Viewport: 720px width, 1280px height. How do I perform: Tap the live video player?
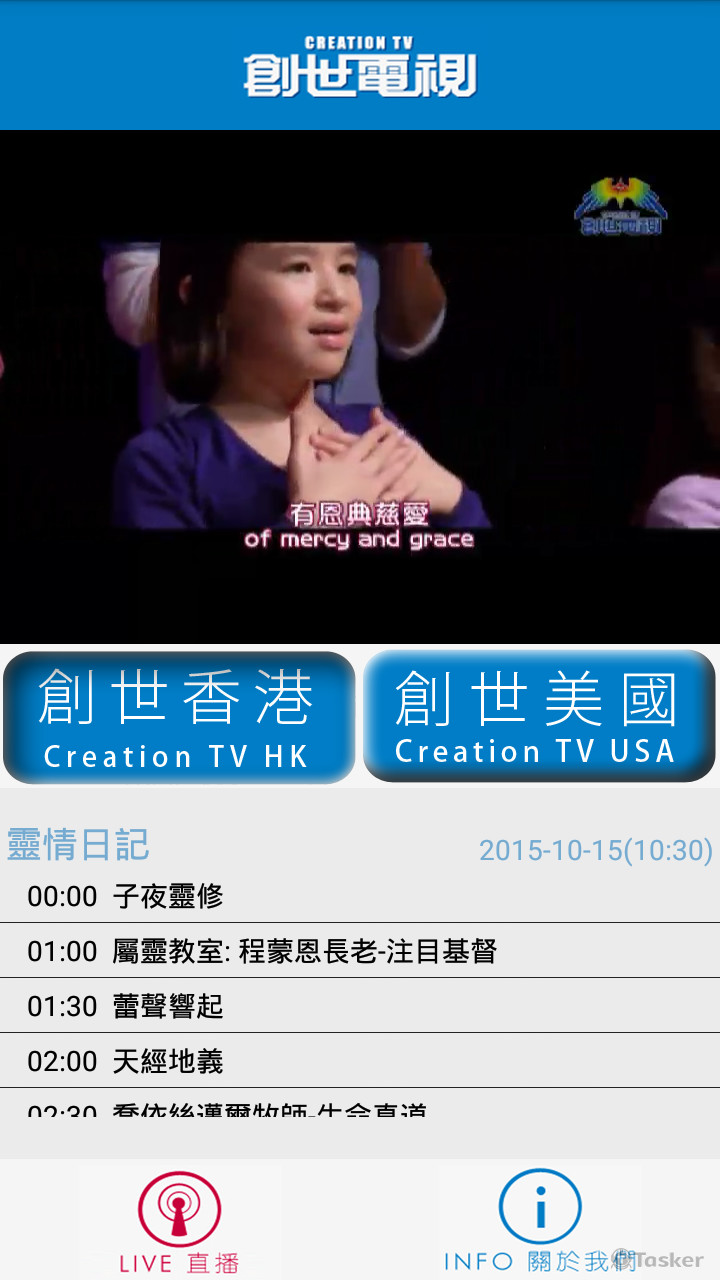[360, 387]
